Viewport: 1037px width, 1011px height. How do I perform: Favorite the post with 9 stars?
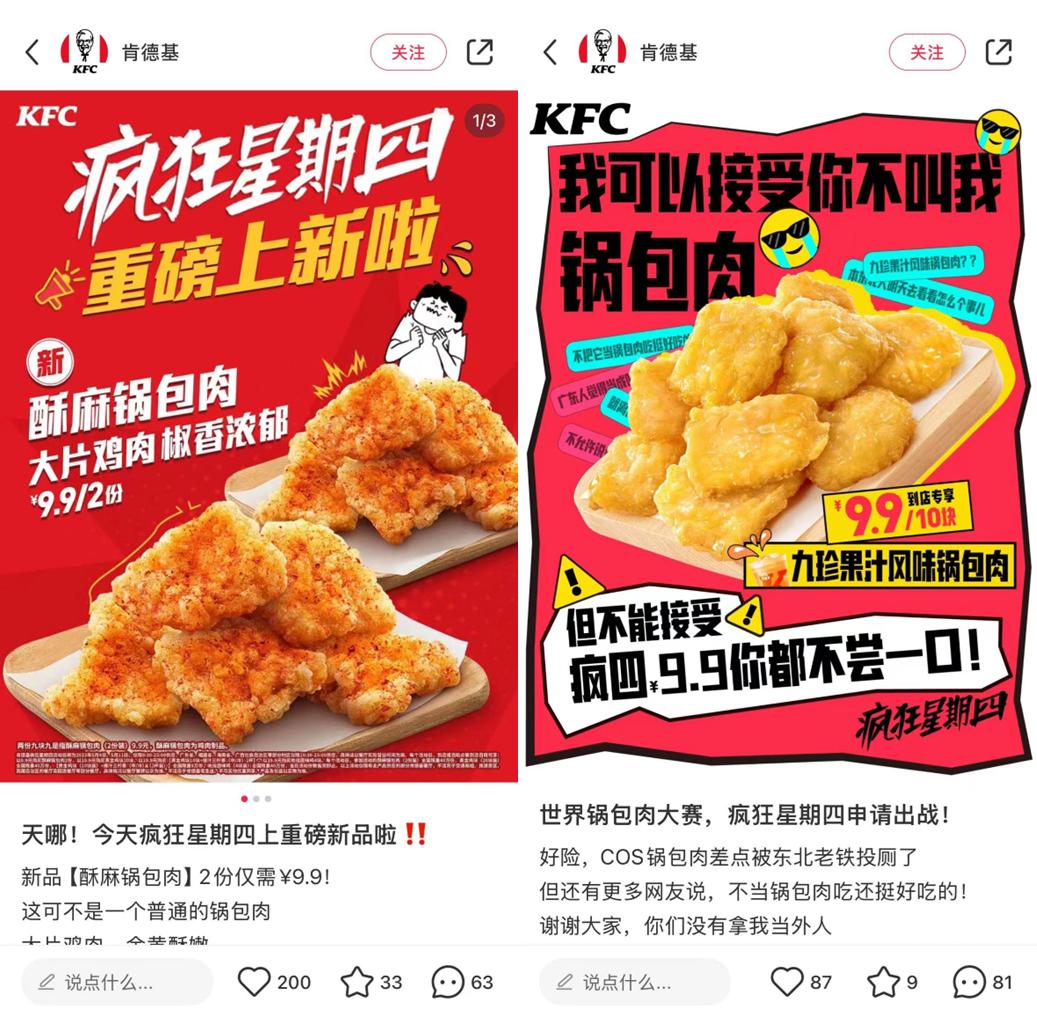pyautogui.click(x=883, y=981)
